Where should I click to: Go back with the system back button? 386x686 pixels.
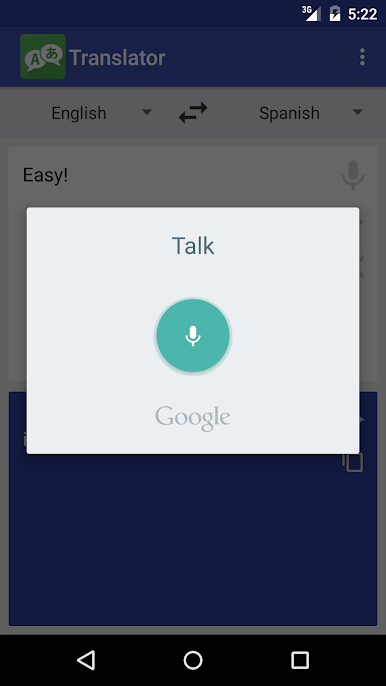(86, 660)
